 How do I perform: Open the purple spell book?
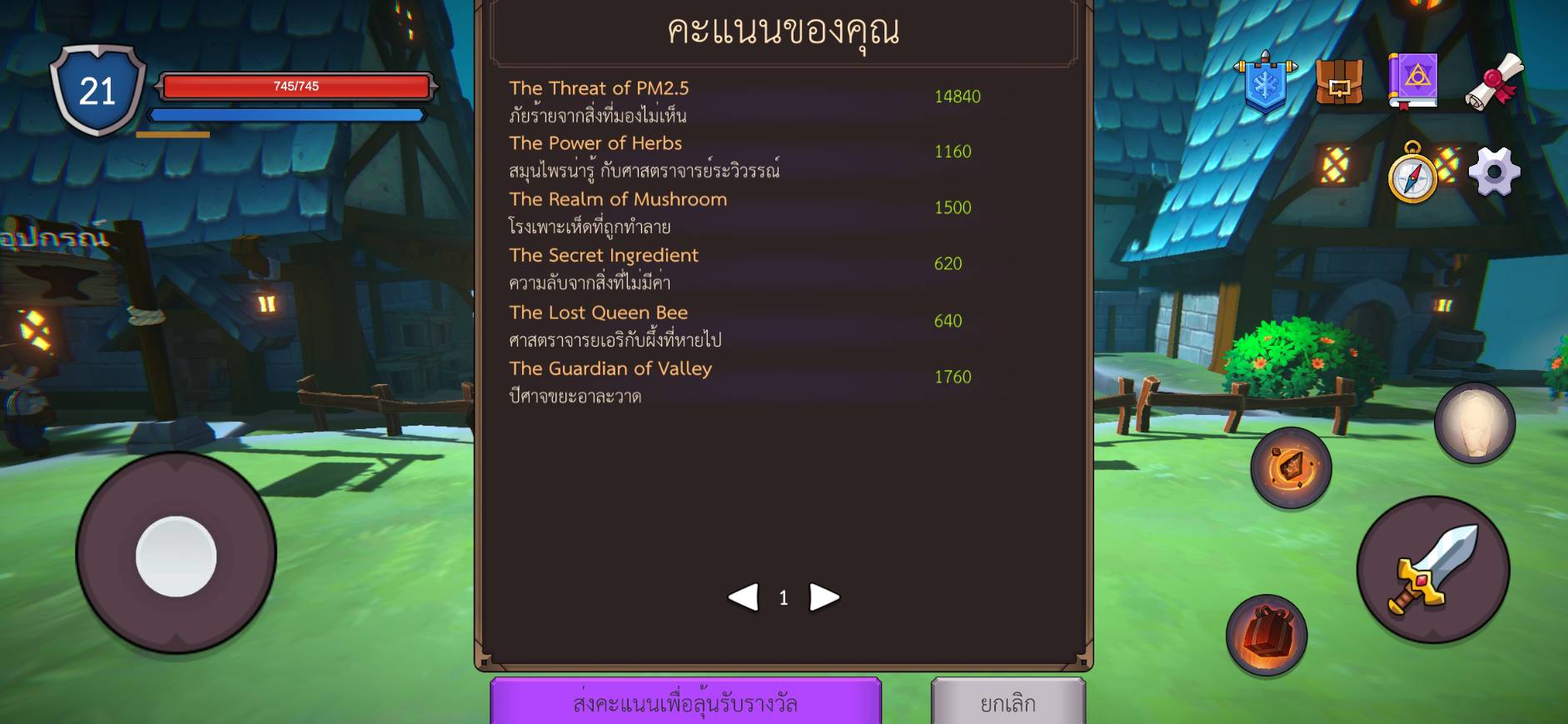click(x=1412, y=82)
